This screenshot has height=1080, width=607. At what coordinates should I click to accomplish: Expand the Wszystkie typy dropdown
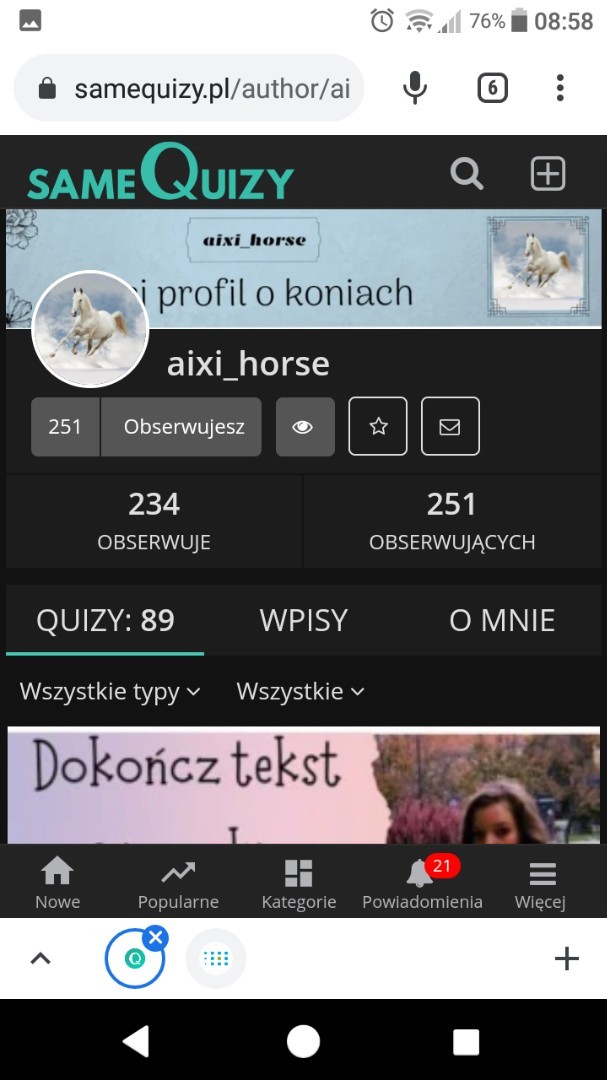(110, 691)
